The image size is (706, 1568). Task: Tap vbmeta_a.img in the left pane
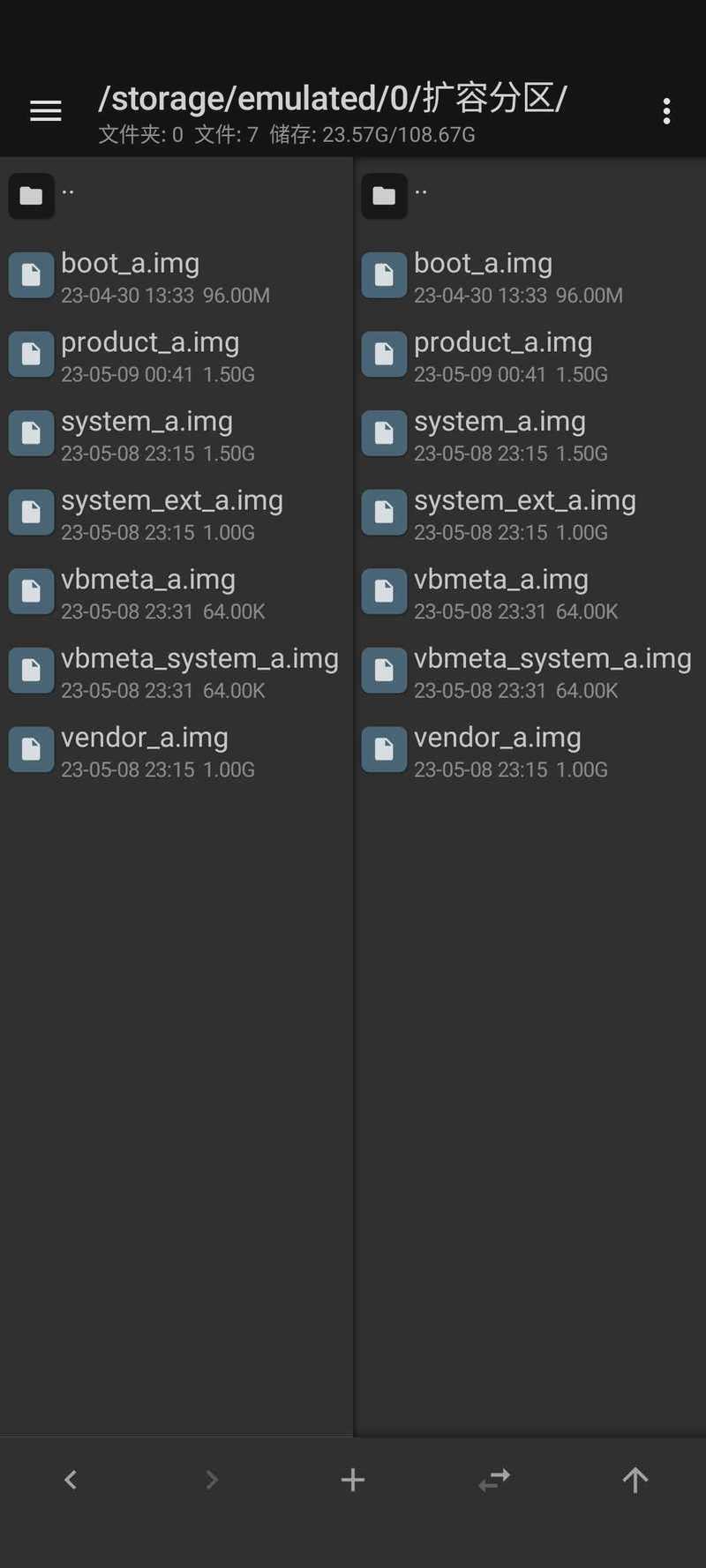pyautogui.click(x=176, y=591)
